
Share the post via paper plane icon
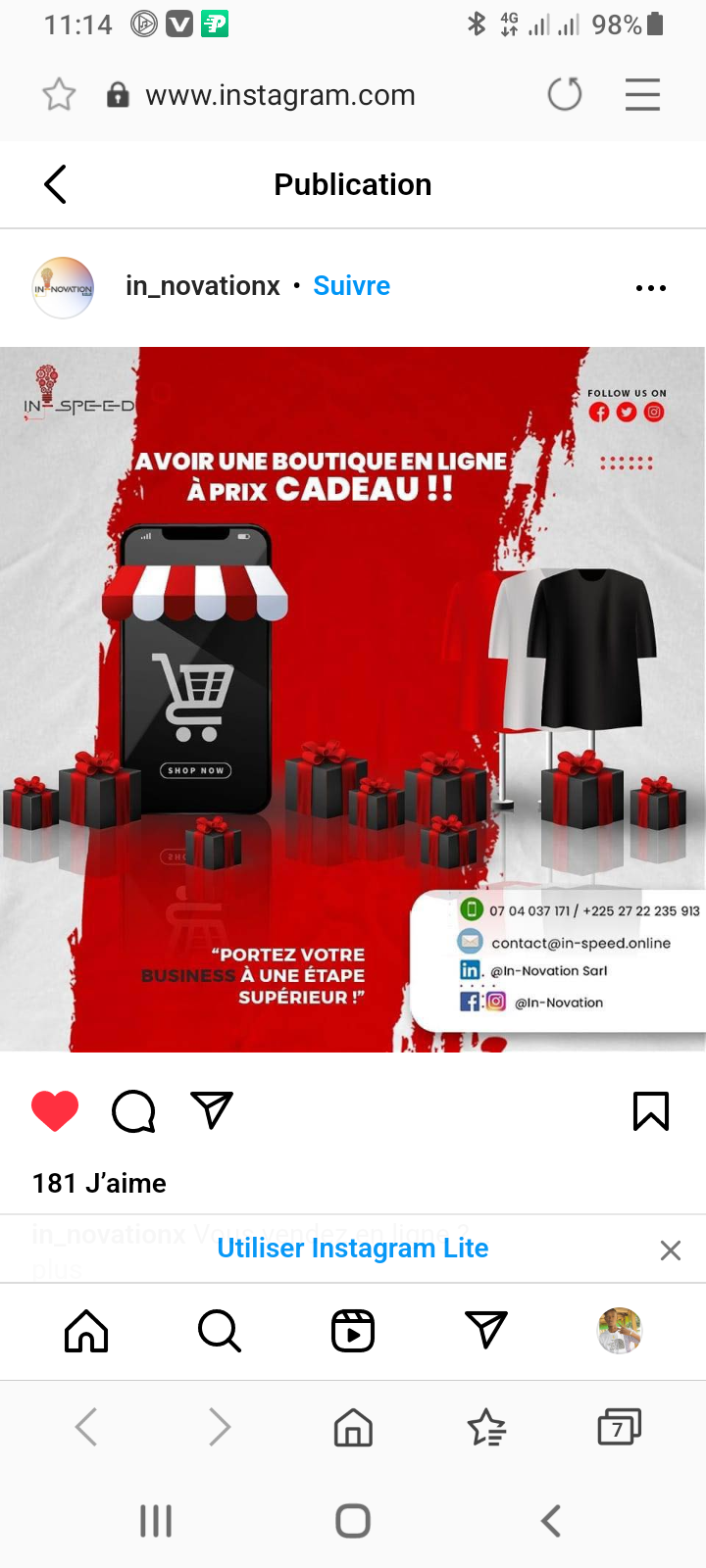point(212,1109)
